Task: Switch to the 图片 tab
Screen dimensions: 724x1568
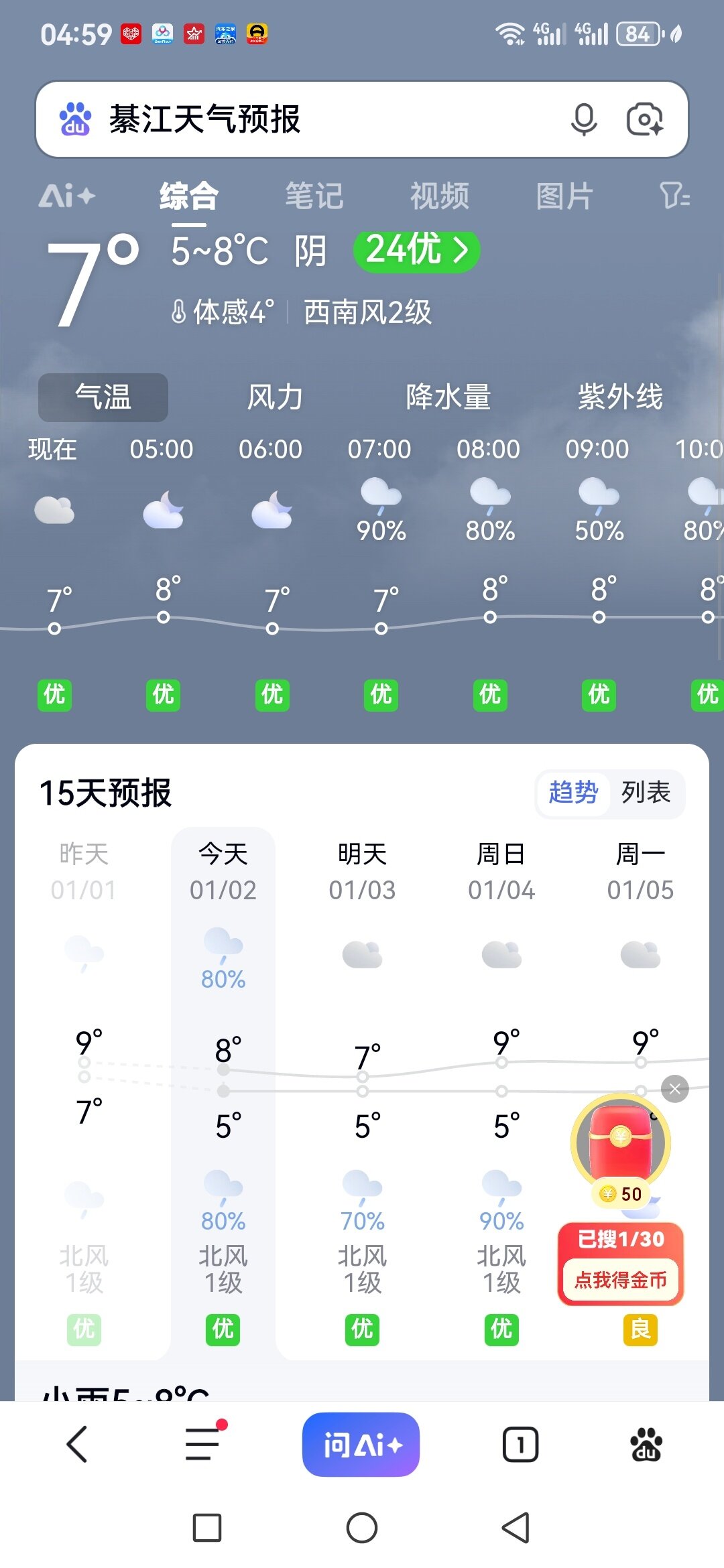Action: pos(564,196)
